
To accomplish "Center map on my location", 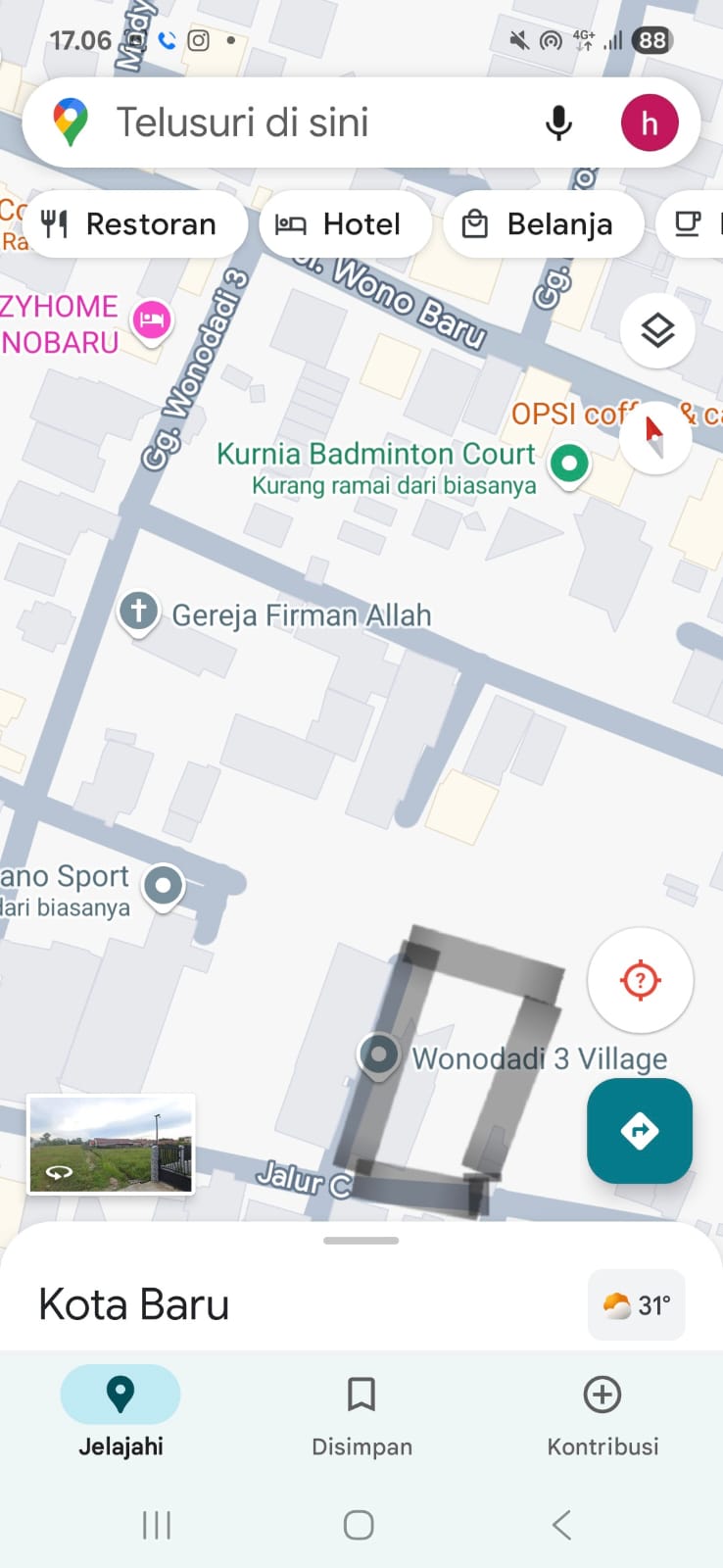I will 640,980.
